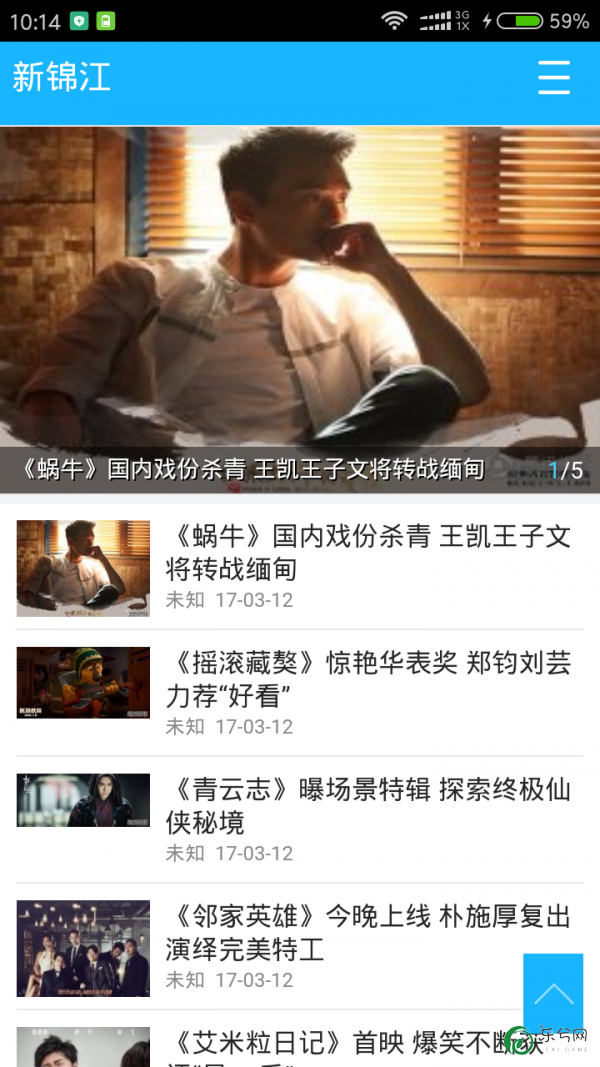Open article 《摇滚藏獒》惊艳华表奖
Viewport: 600px width, 1067px height.
(x=368, y=679)
